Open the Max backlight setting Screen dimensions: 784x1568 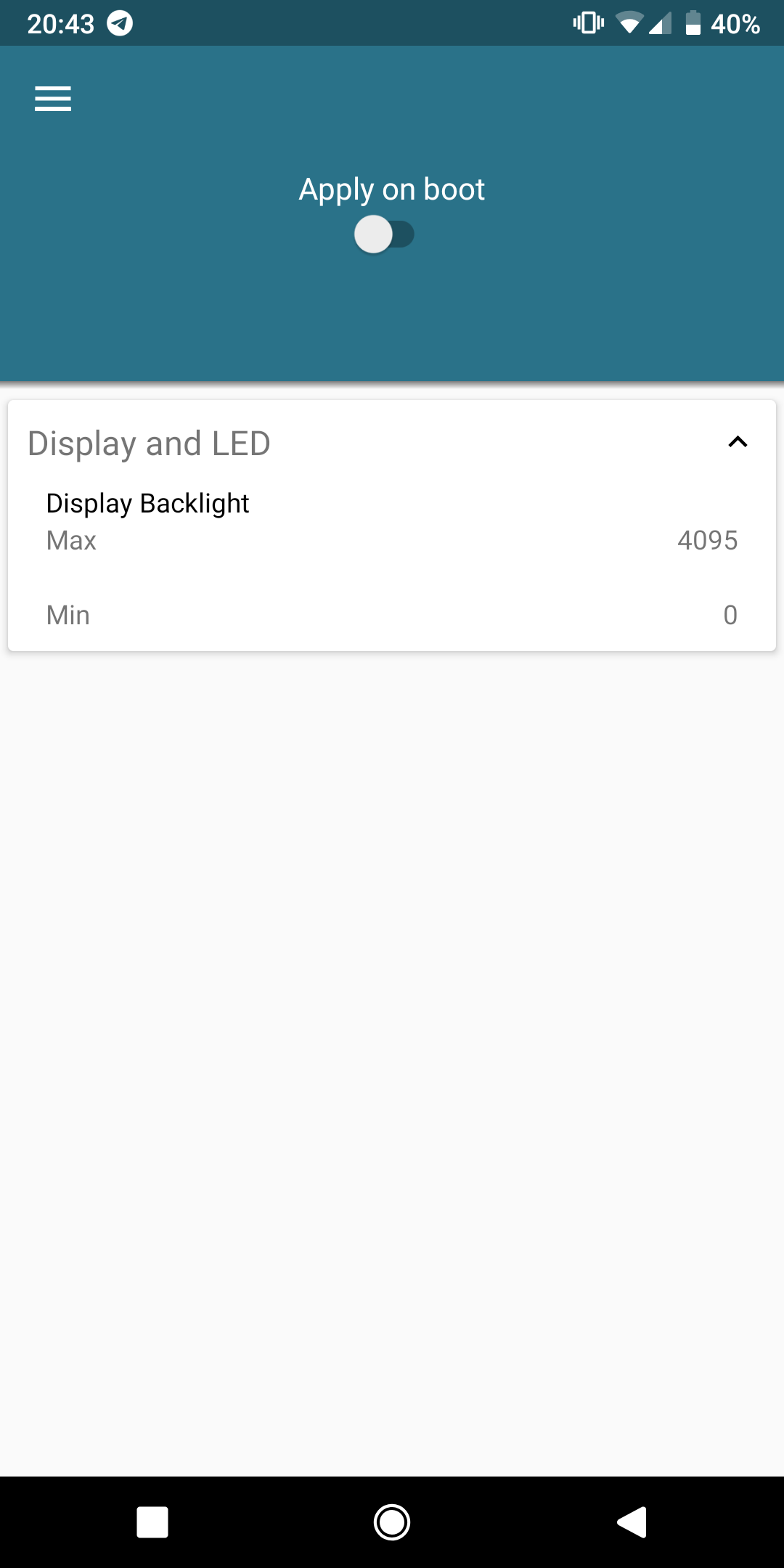tap(392, 541)
